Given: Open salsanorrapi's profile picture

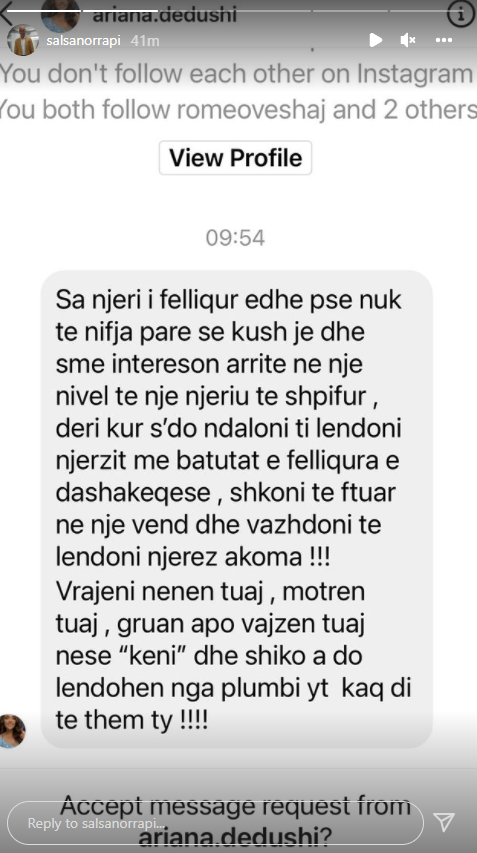Looking at the screenshot, I should [x=23, y=40].
